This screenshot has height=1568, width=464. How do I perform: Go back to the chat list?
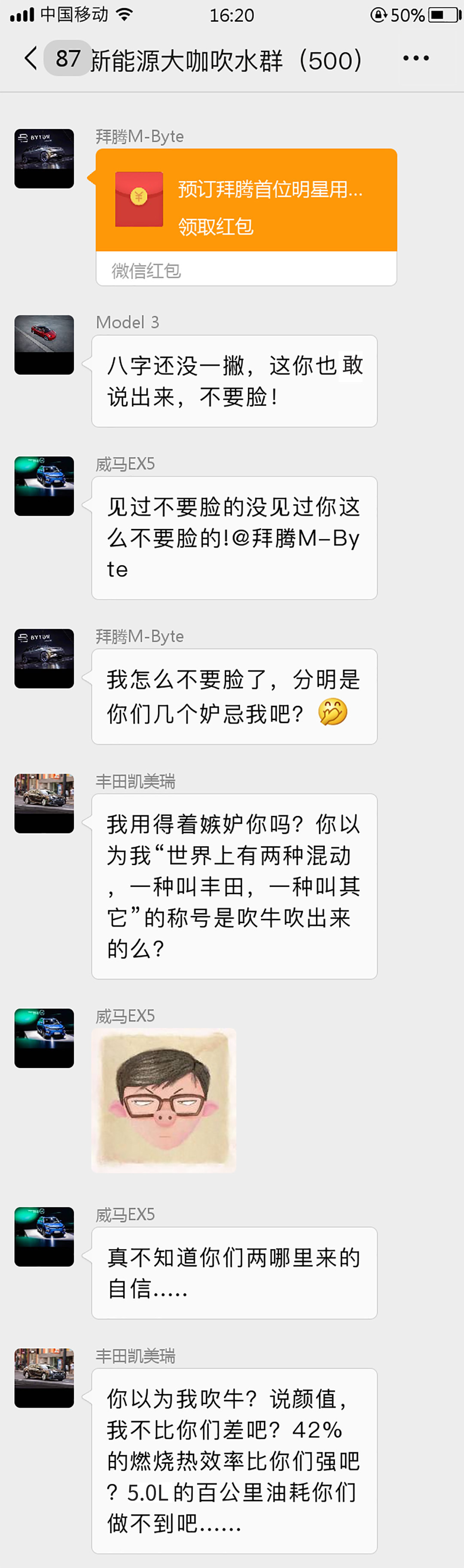pos(31,58)
